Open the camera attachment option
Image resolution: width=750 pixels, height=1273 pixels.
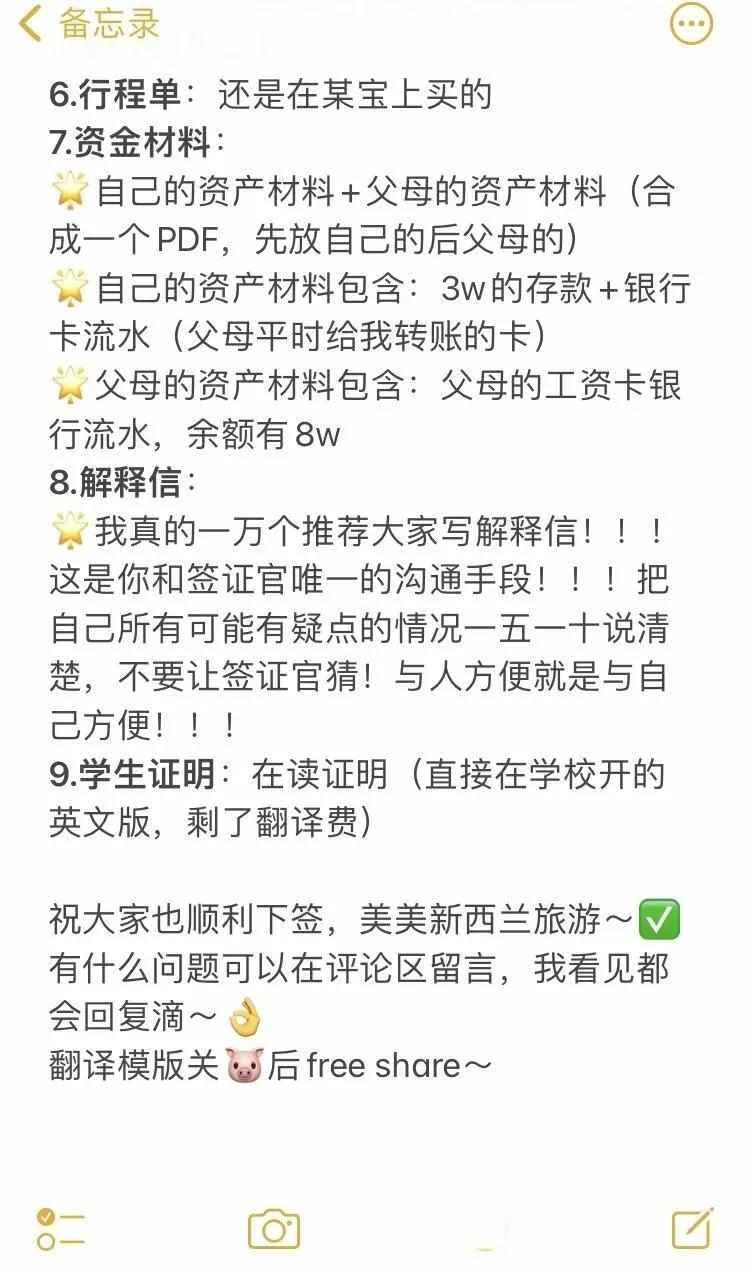[x=274, y=1229]
